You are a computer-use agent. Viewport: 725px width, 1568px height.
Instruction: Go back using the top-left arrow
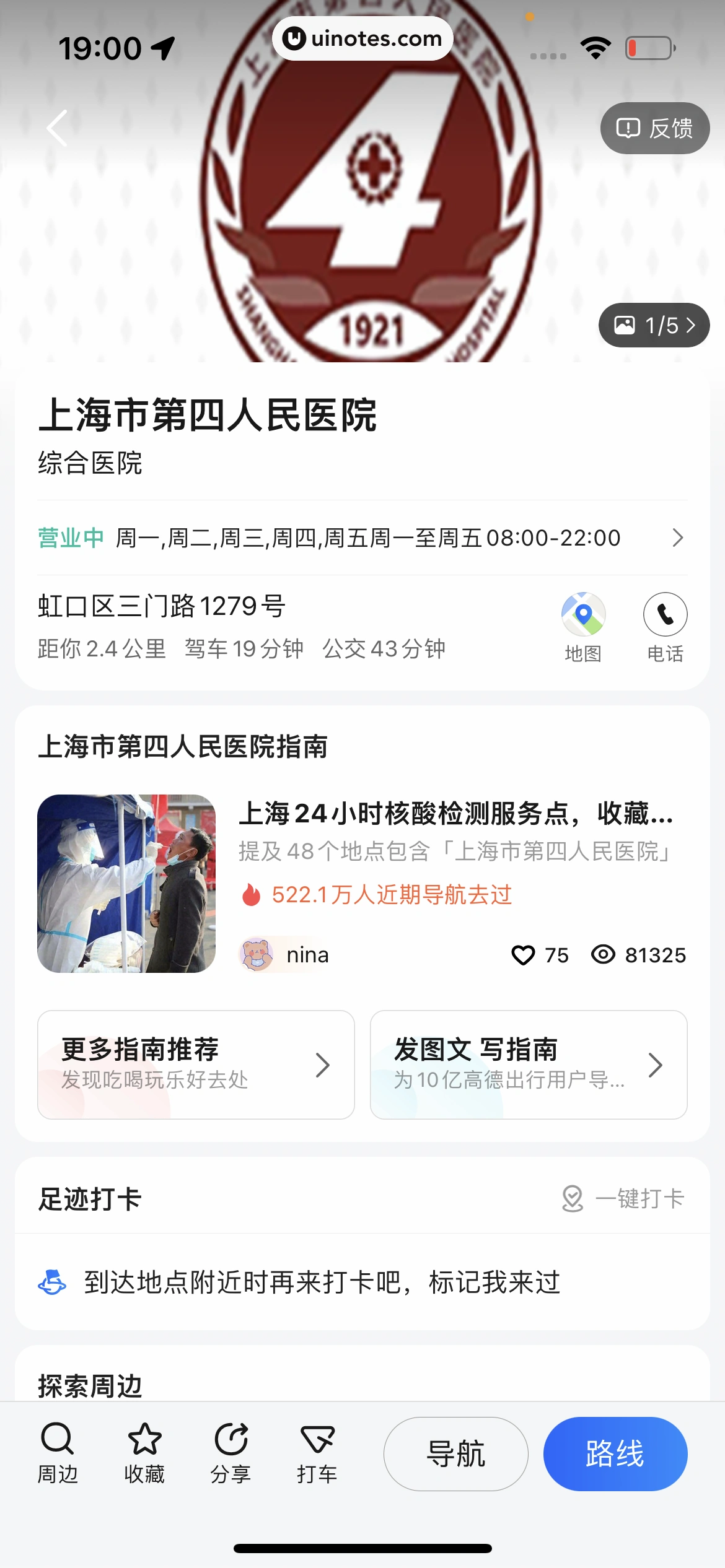point(57,128)
